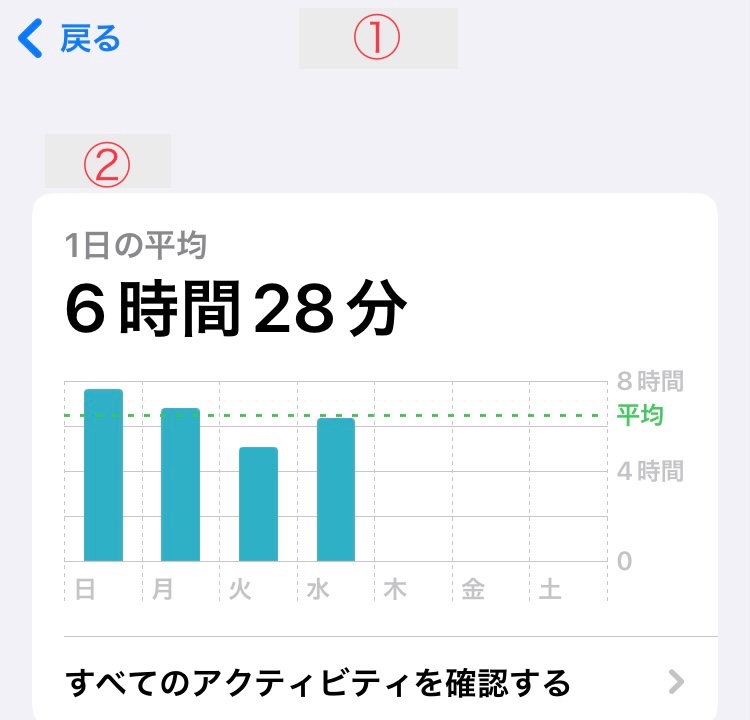Go back with the 戻る button

70,39
